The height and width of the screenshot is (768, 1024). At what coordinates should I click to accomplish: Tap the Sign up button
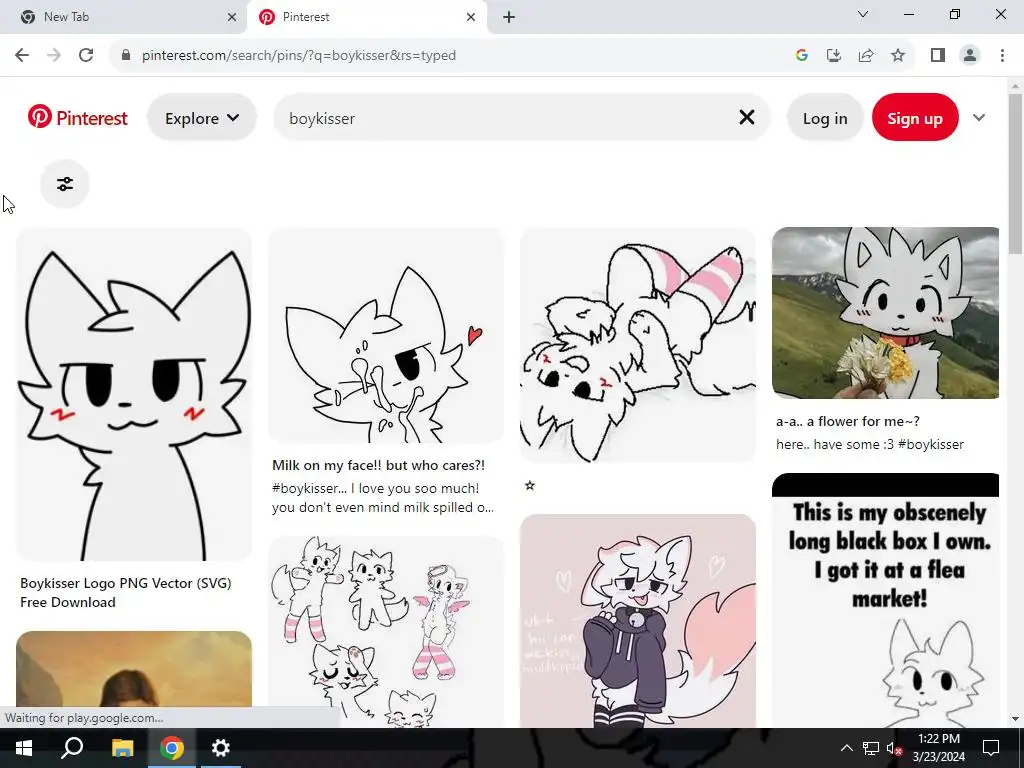pyautogui.click(x=914, y=118)
